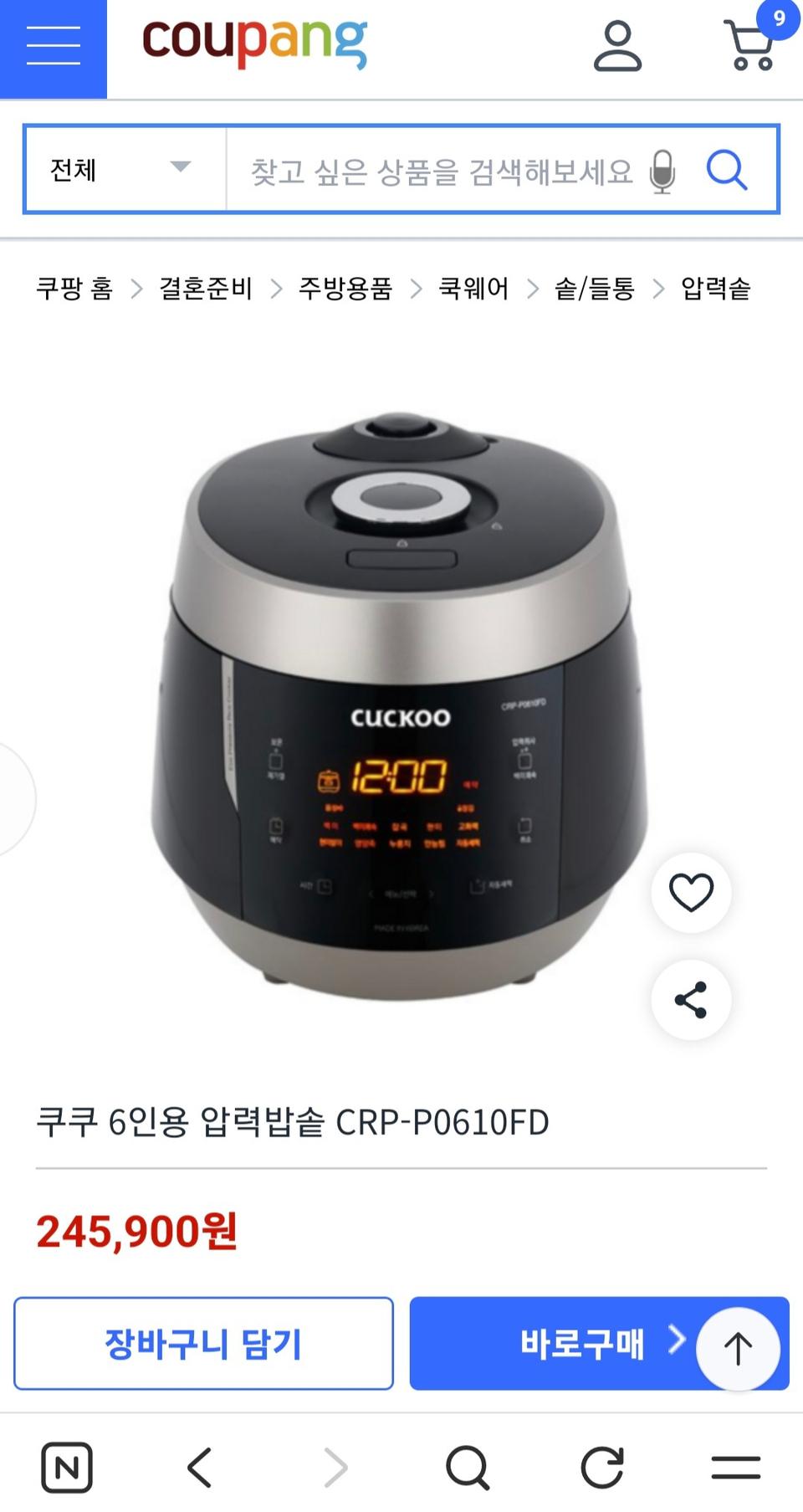Open the blue hamburger menu at top left

[53, 46]
